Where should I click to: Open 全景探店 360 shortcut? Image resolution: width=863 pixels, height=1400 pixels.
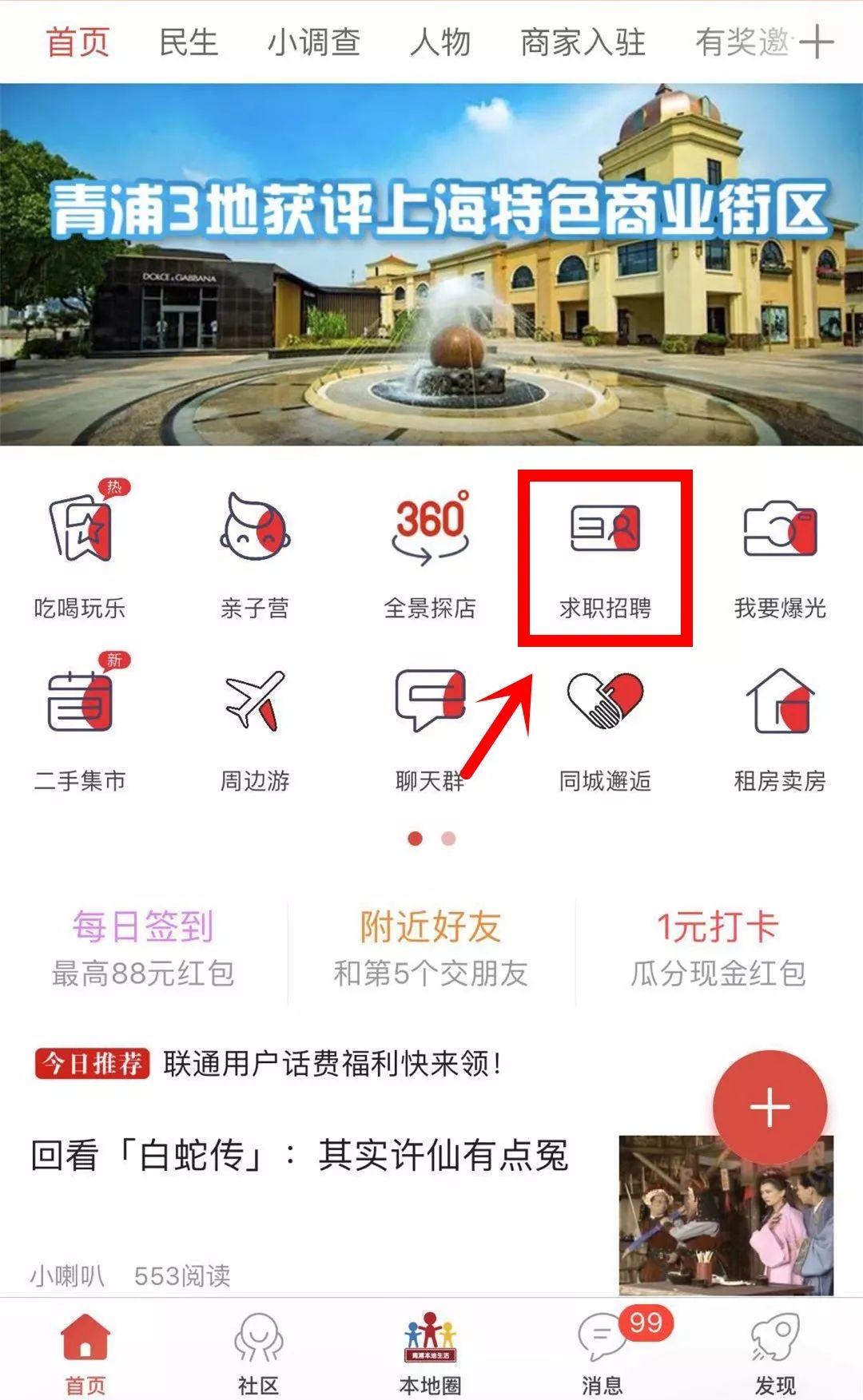[430, 551]
